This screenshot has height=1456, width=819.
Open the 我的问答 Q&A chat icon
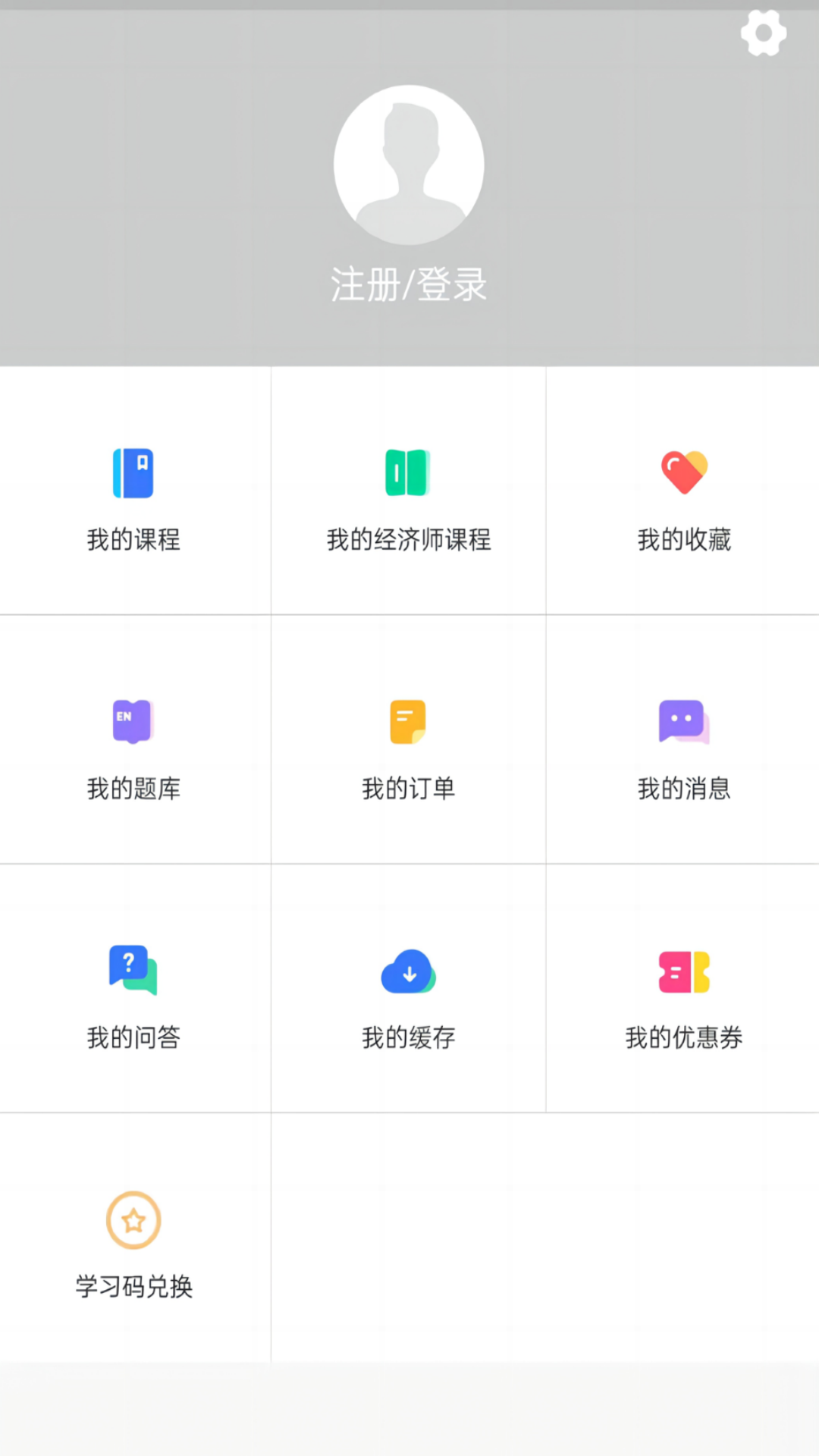coord(133,972)
